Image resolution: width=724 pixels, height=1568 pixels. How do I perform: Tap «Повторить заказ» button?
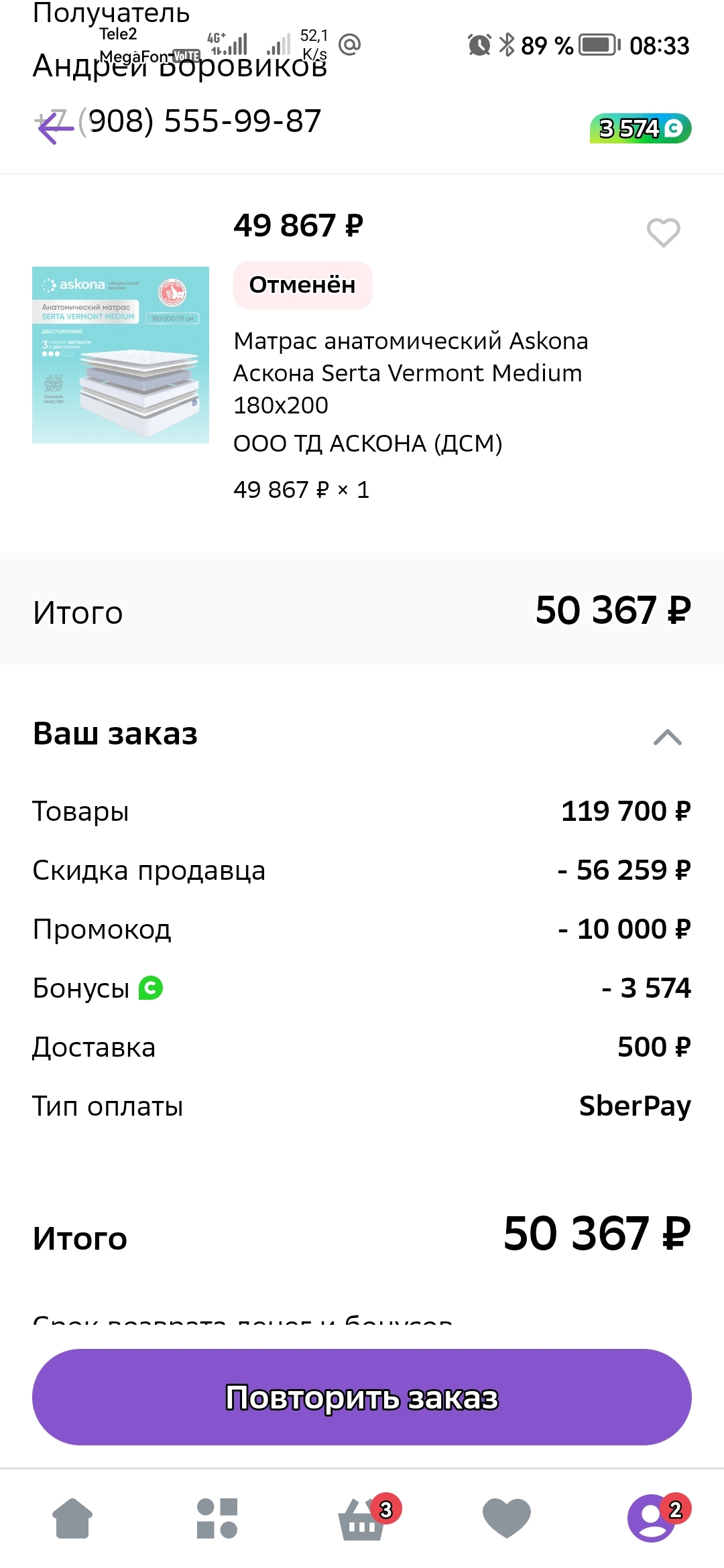click(x=362, y=1397)
